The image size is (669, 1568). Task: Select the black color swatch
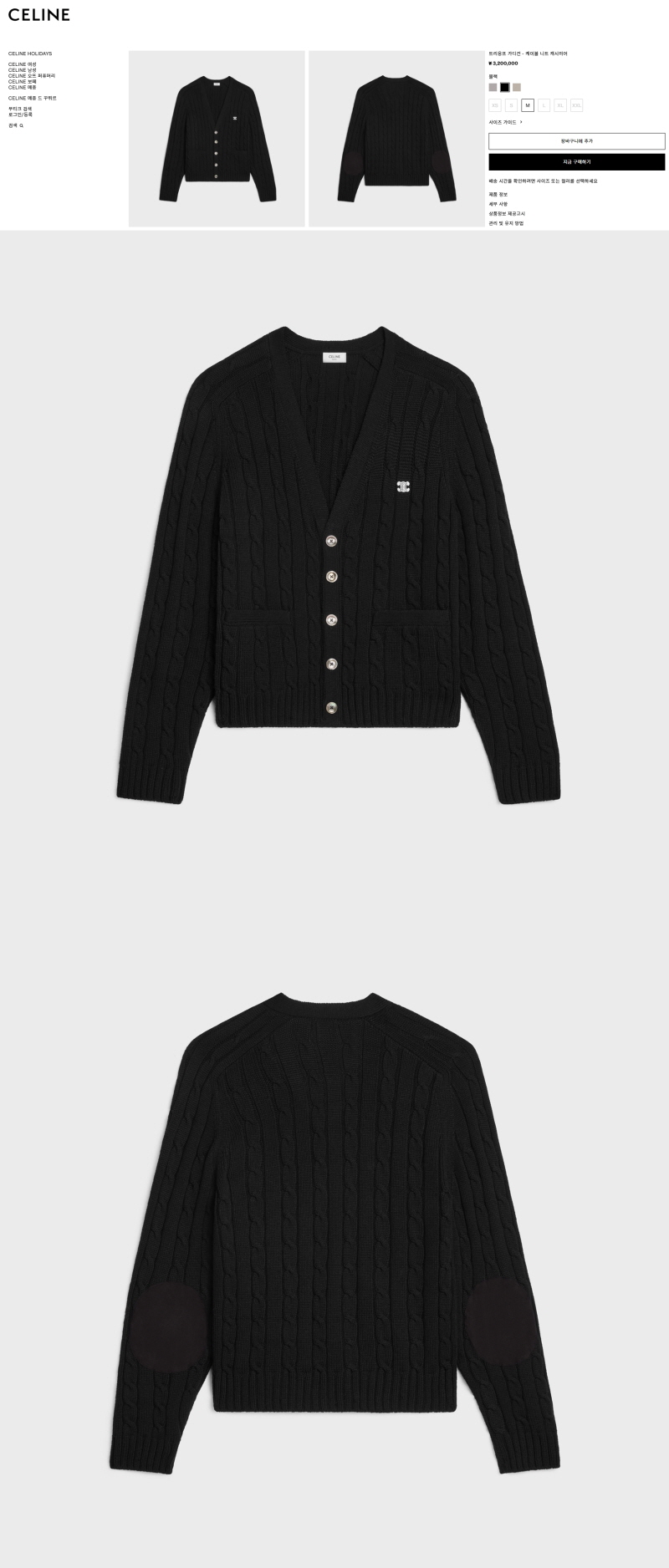pyautogui.click(x=504, y=87)
